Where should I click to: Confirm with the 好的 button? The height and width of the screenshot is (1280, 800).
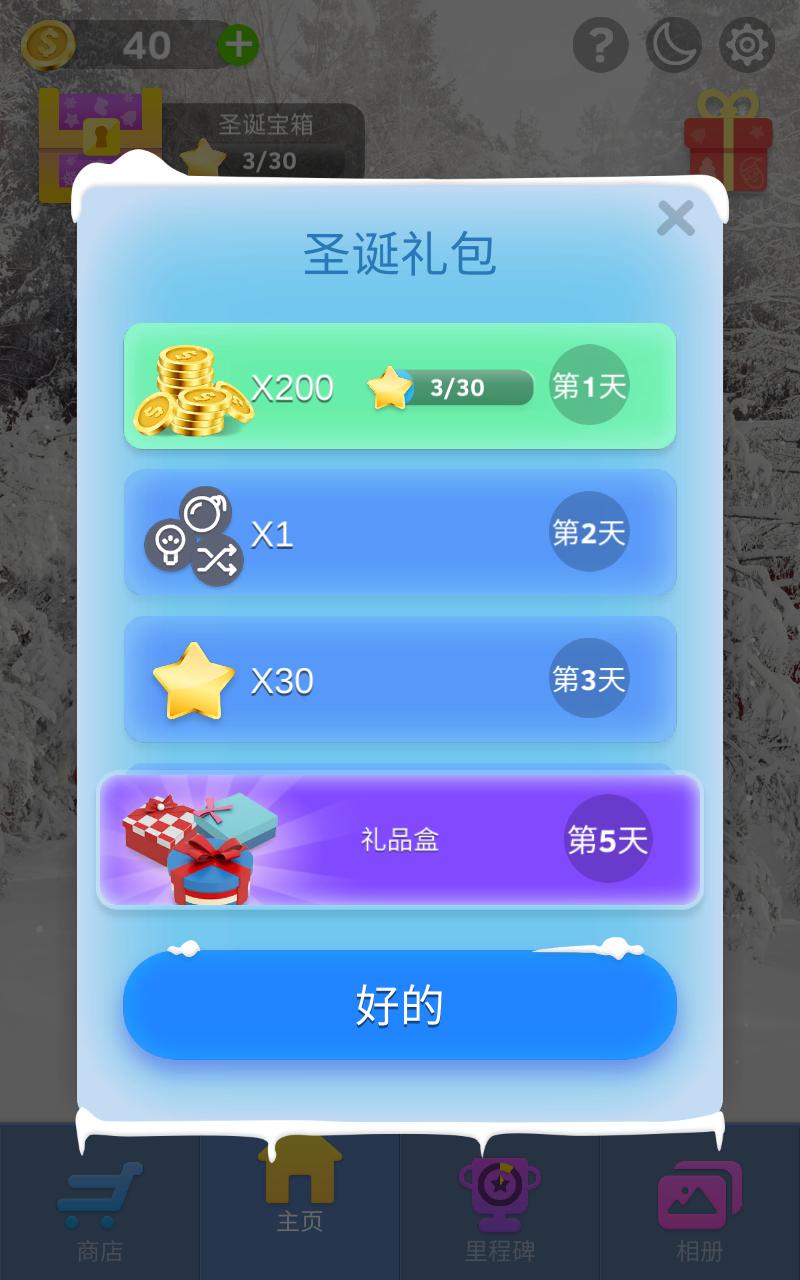tap(400, 1005)
